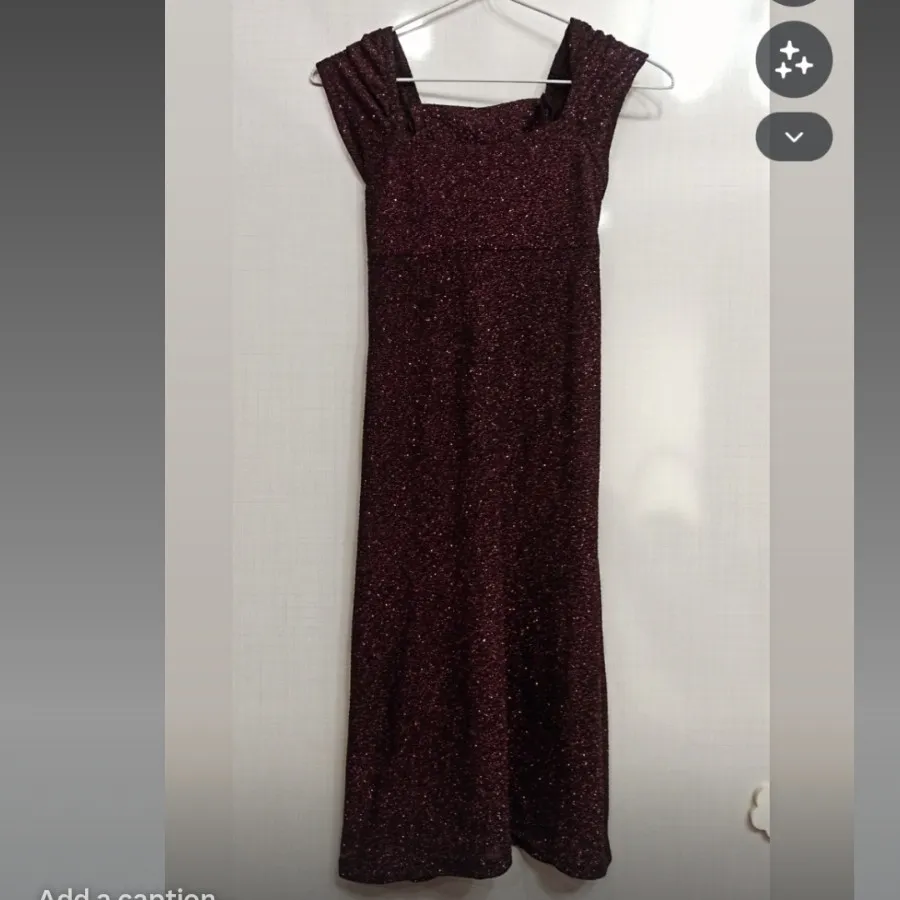This screenshot has height=900, width=900.
Task: Tap the downward chevron under the sparkle icon
Action: click(794, 137)
